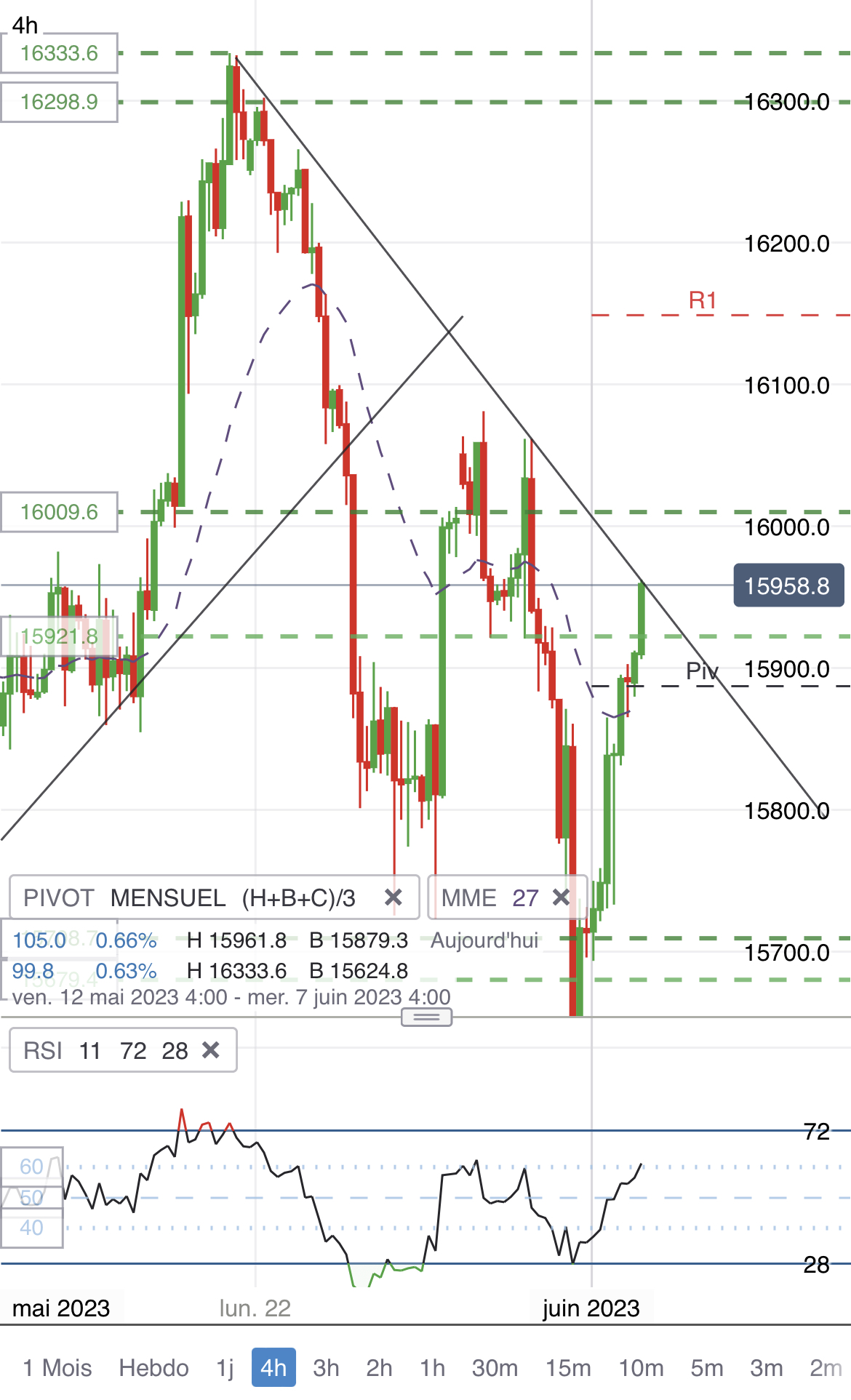Screen dimensions: 851x1400
Task: Switch to the 2h timeframe
Action: [x=379, y=1368]
